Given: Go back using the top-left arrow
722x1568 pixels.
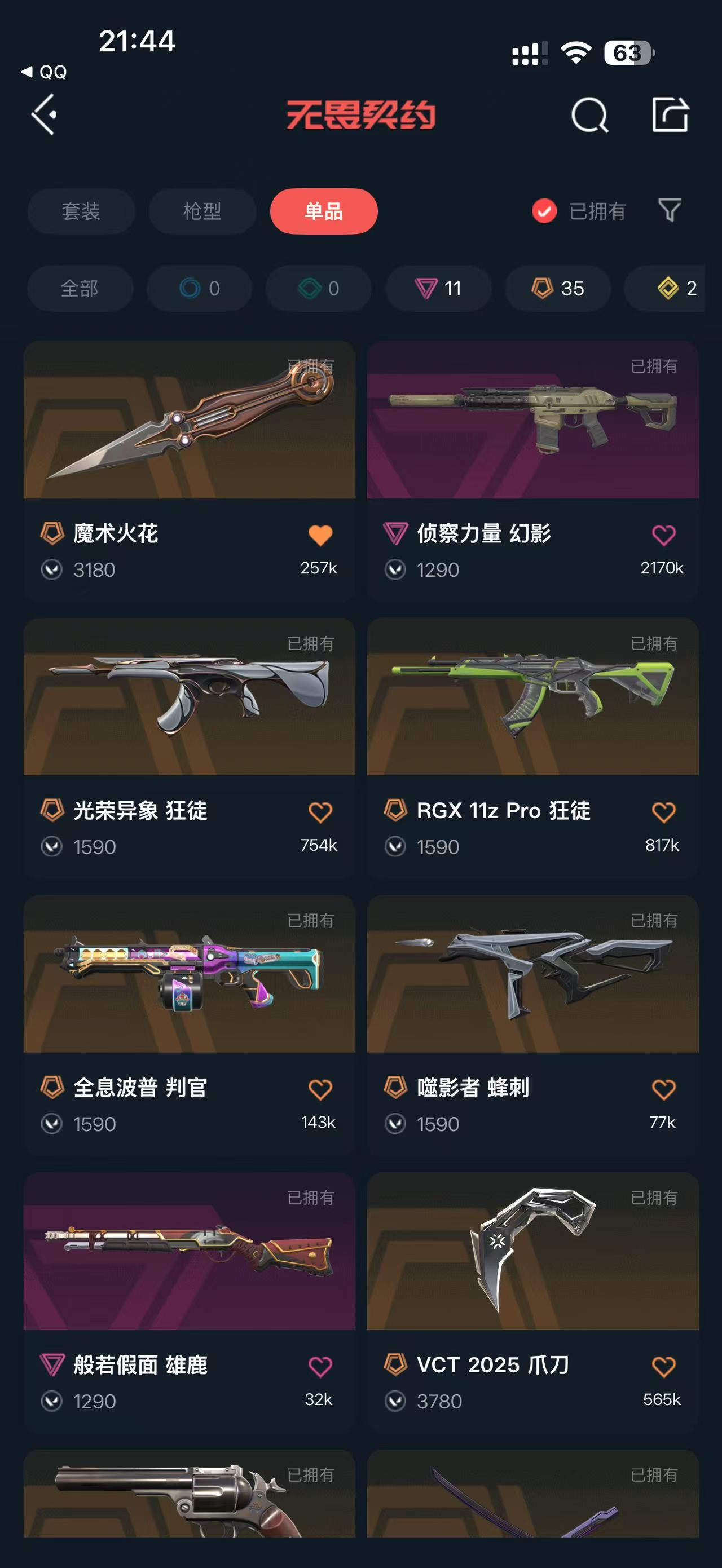Looking at the screenshot, I should [x=45, y=114].
